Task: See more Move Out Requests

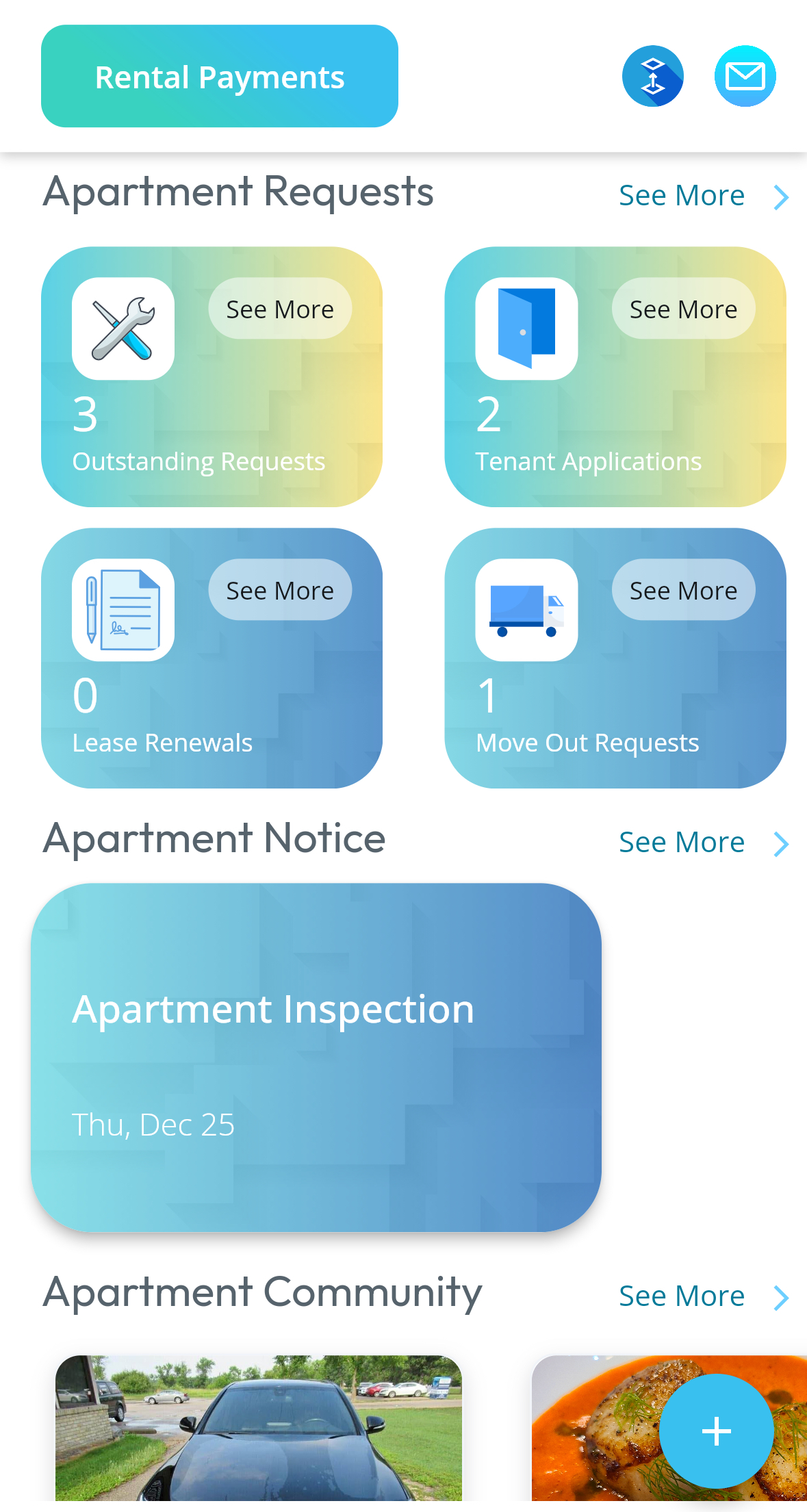Action: click(683, 590)
